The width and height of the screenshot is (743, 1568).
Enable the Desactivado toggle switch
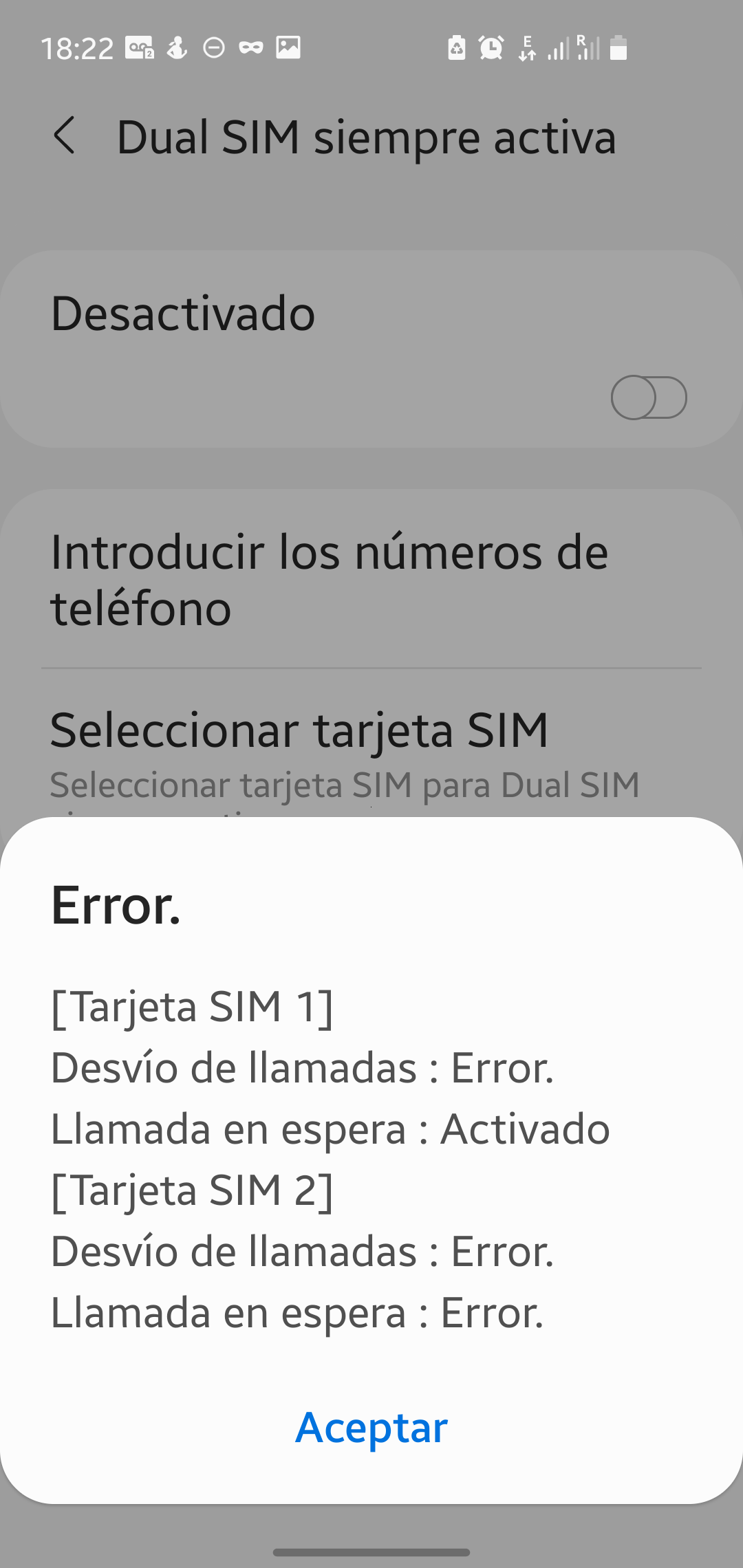[x=649, y=397]
